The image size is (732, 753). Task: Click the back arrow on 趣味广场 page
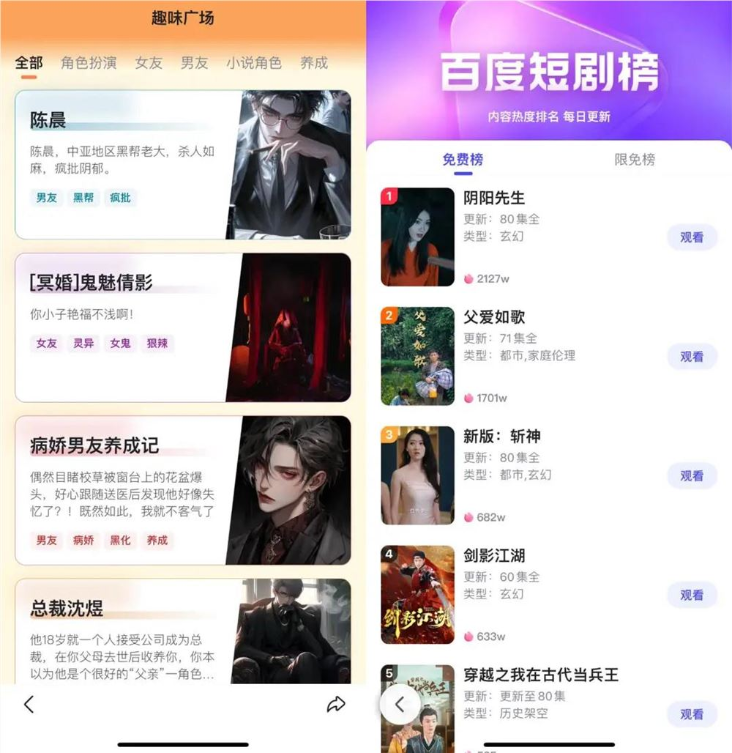[x=27, y=704]
